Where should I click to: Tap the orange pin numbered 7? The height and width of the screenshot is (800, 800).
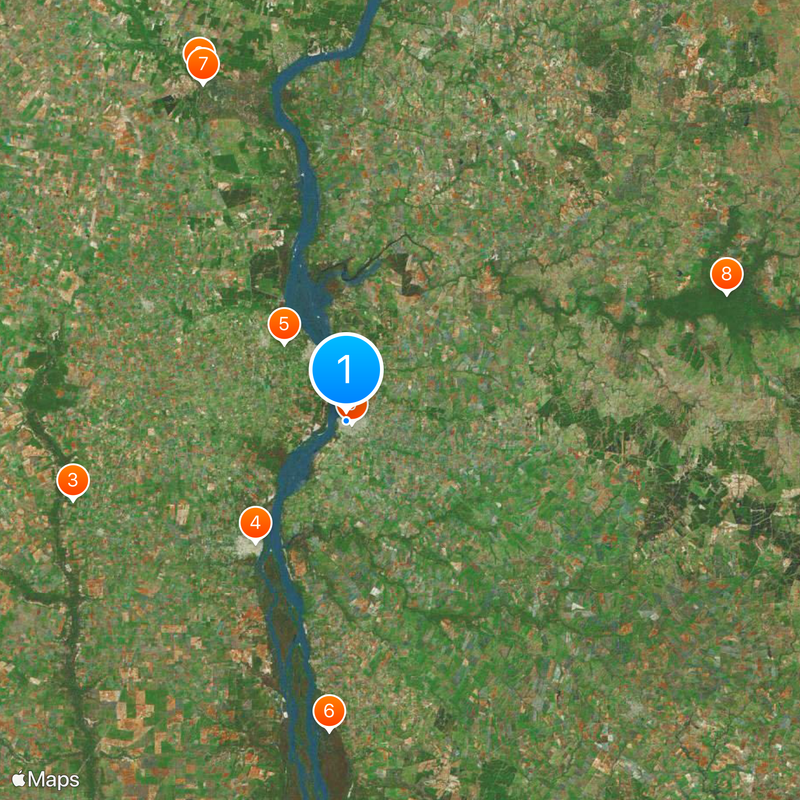click(203, 65)
